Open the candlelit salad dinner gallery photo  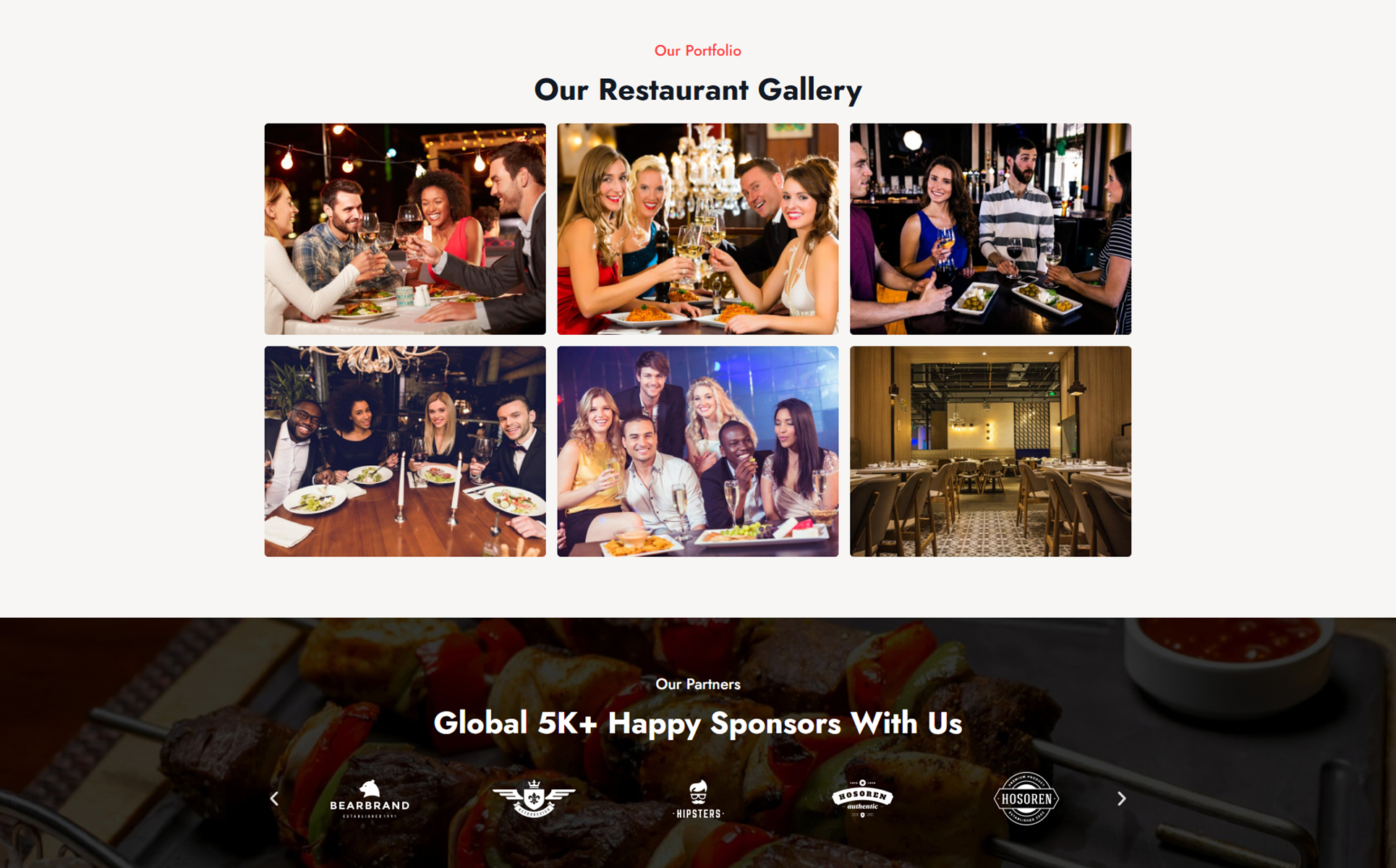(x=405, y=451)
